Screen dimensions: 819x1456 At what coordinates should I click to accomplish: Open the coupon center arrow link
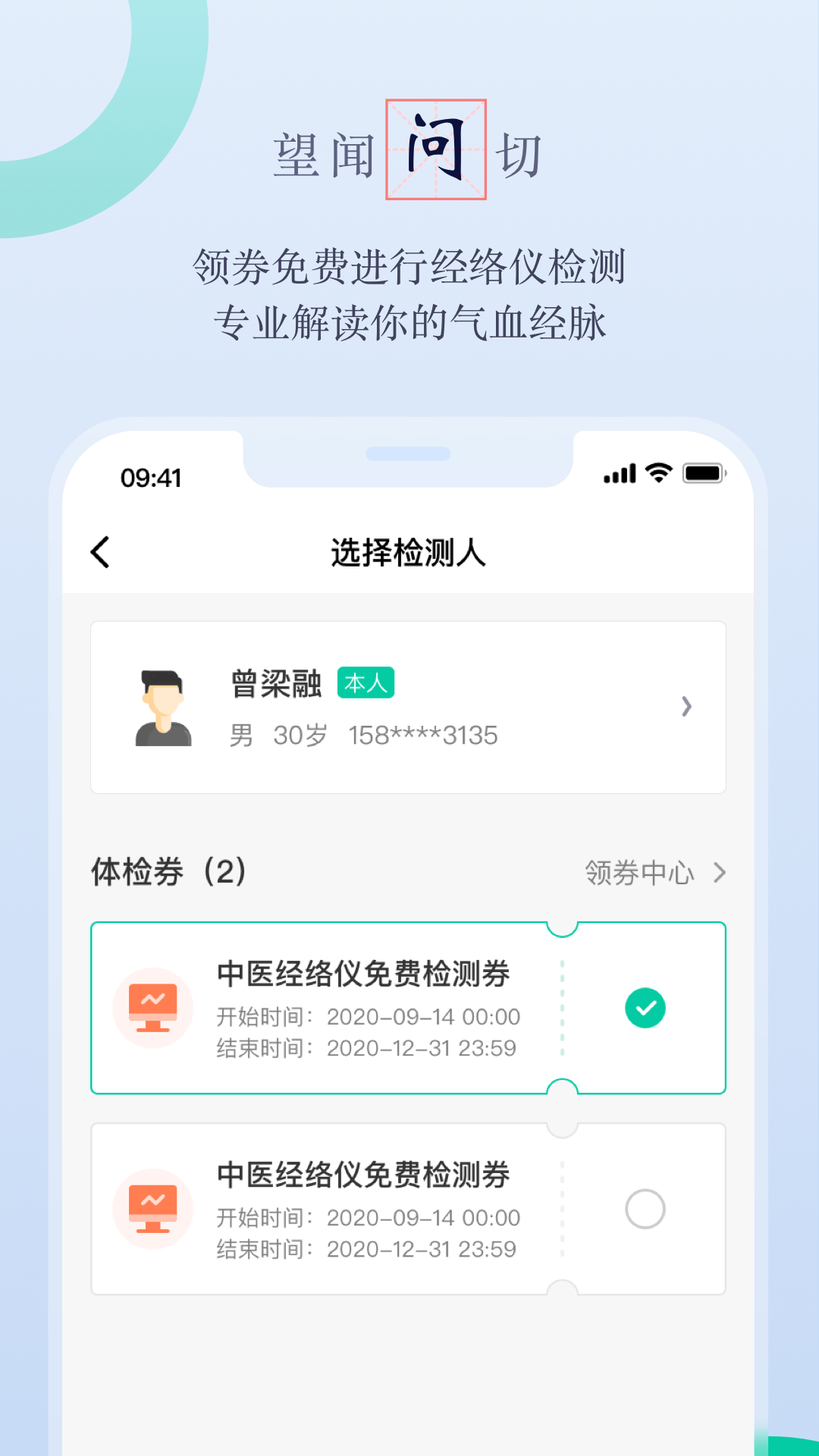[x=719, y=873]
